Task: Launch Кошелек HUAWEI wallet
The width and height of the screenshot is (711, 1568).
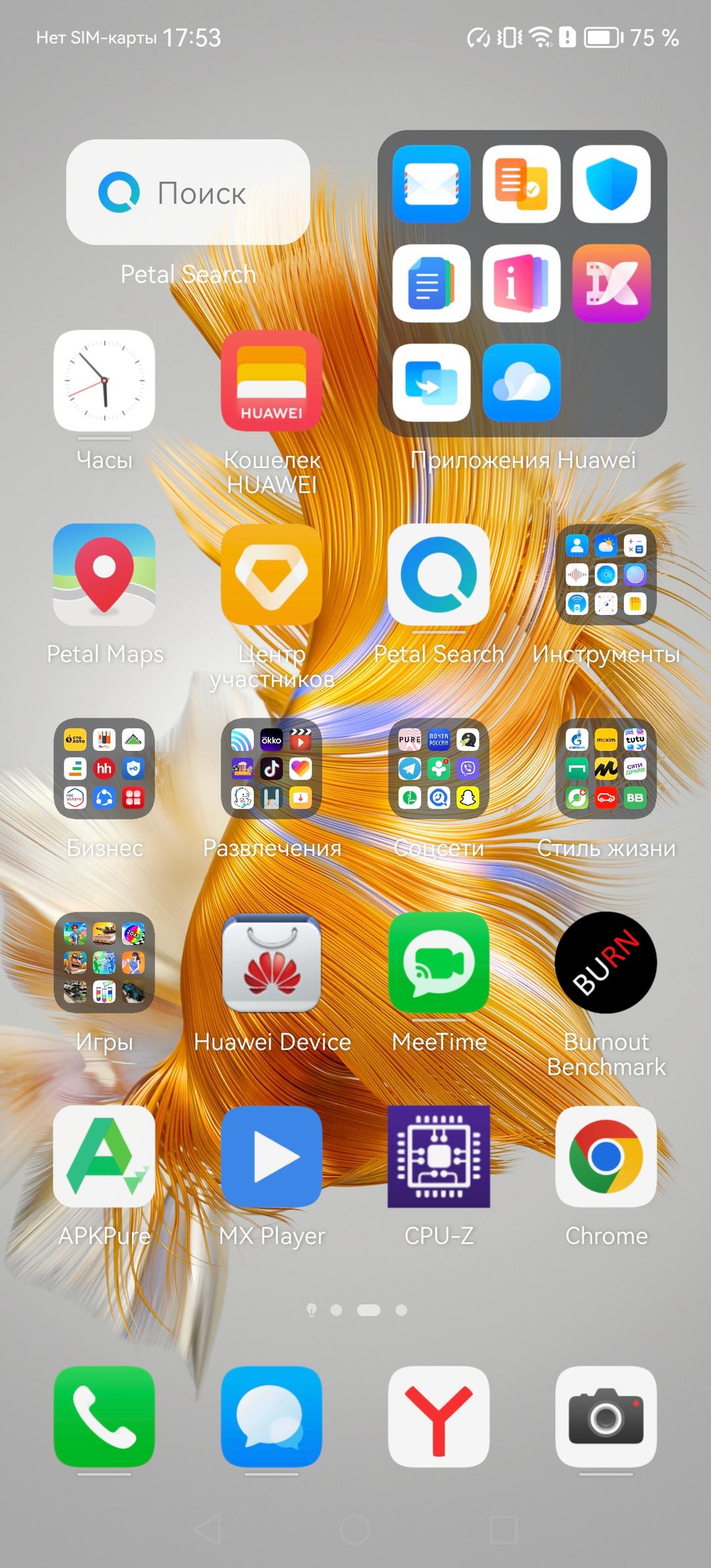Action: (272, 380)
